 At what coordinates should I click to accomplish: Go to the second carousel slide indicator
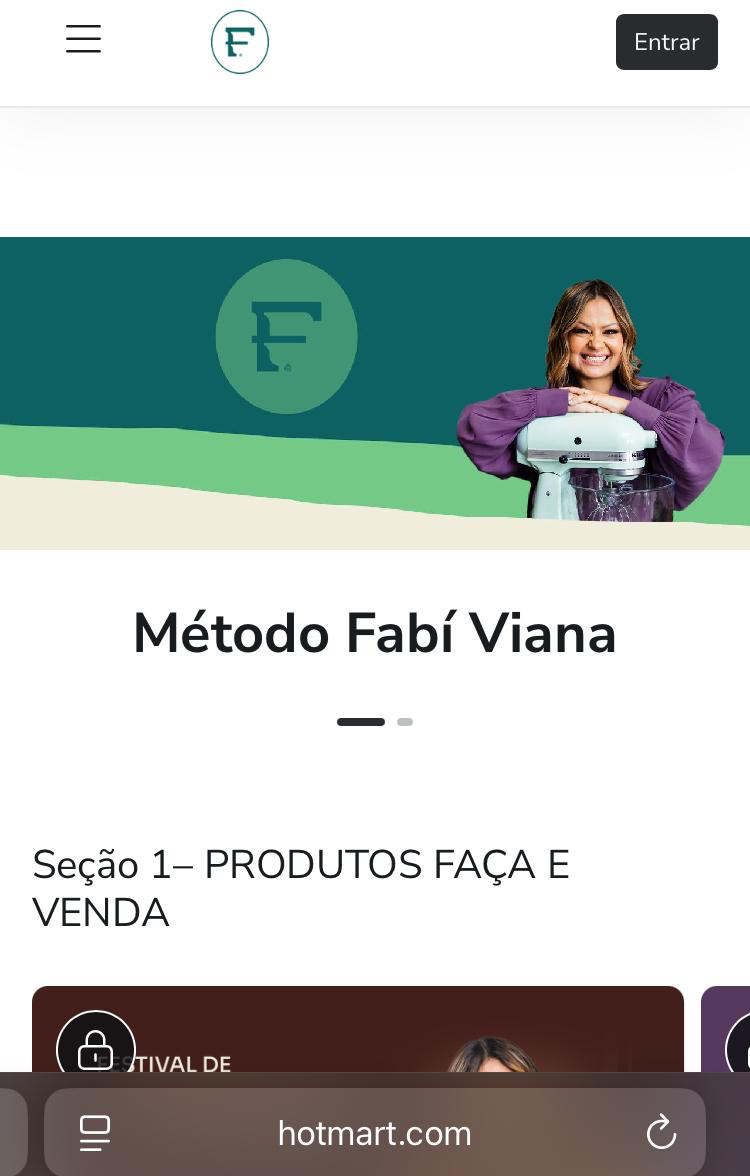405,722
